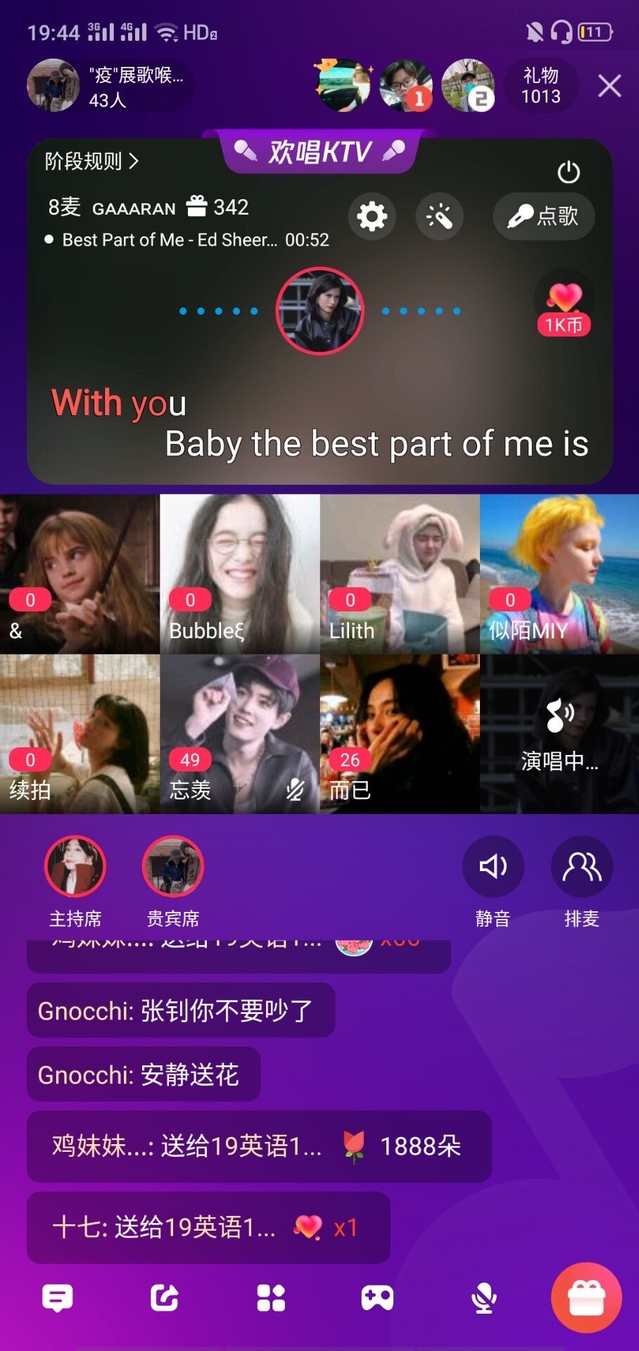639x1351 pixels.
Task: Open the 礼物 1013 gift ranking
Action: tap(540, 86)
